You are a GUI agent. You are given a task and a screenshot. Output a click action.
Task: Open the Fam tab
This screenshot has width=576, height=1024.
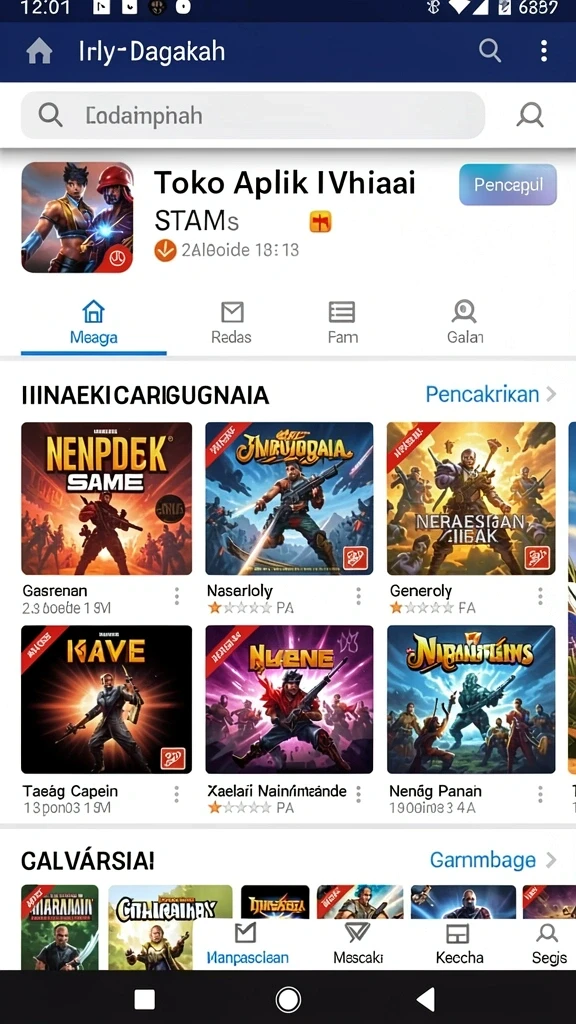tap(342, 323)
